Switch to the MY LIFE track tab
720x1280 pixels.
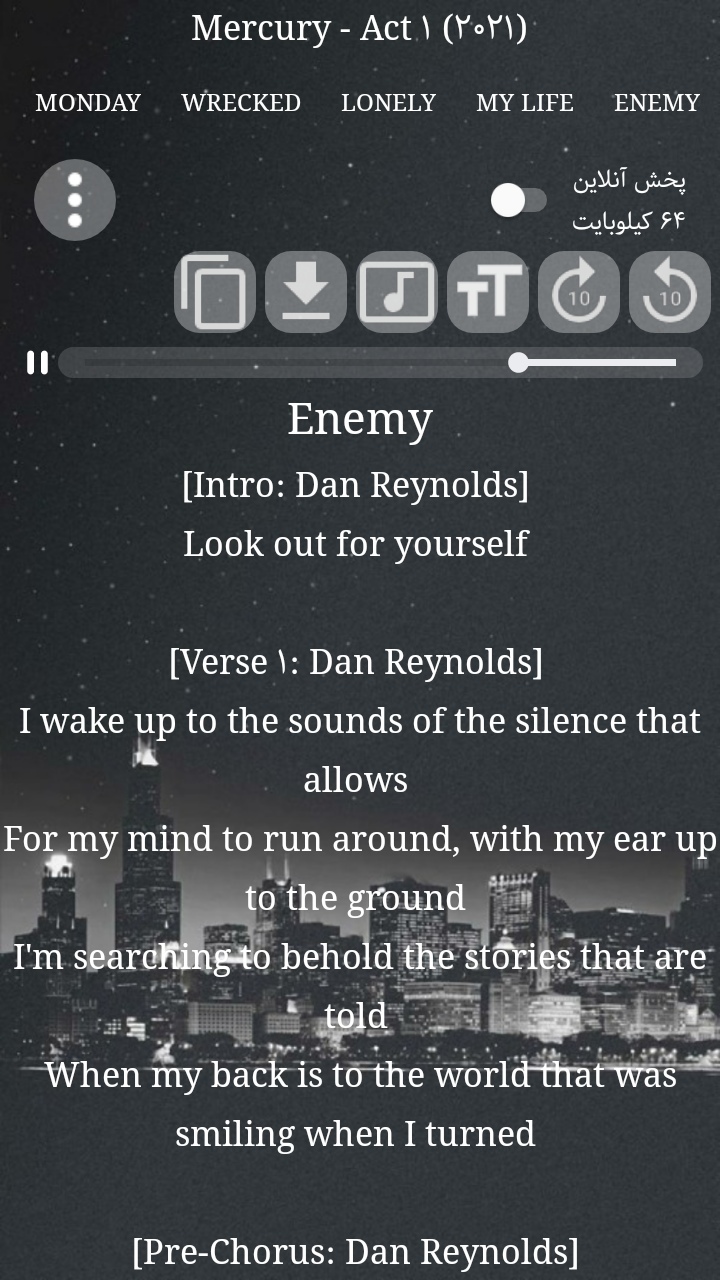525,103
